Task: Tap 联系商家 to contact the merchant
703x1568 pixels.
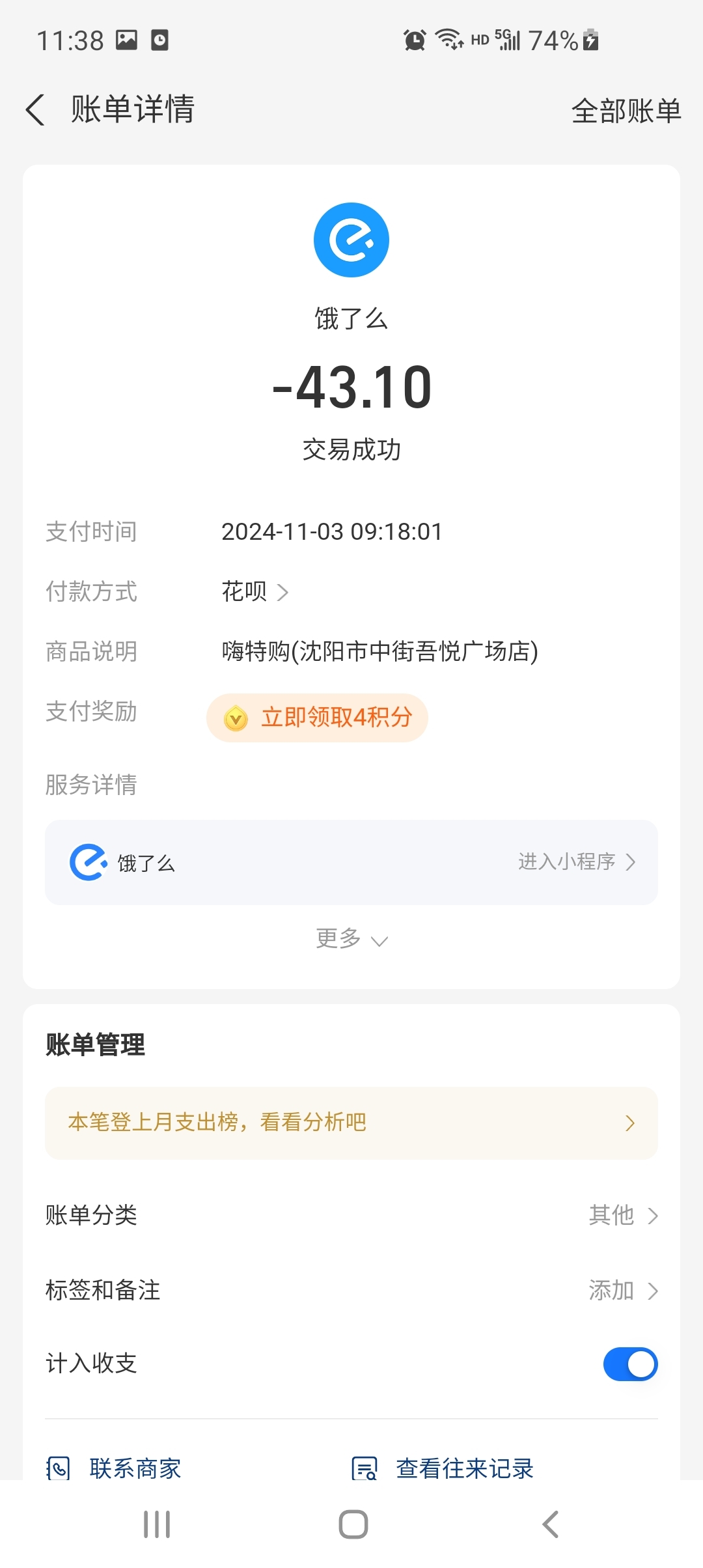Action: coord(115,1468)
